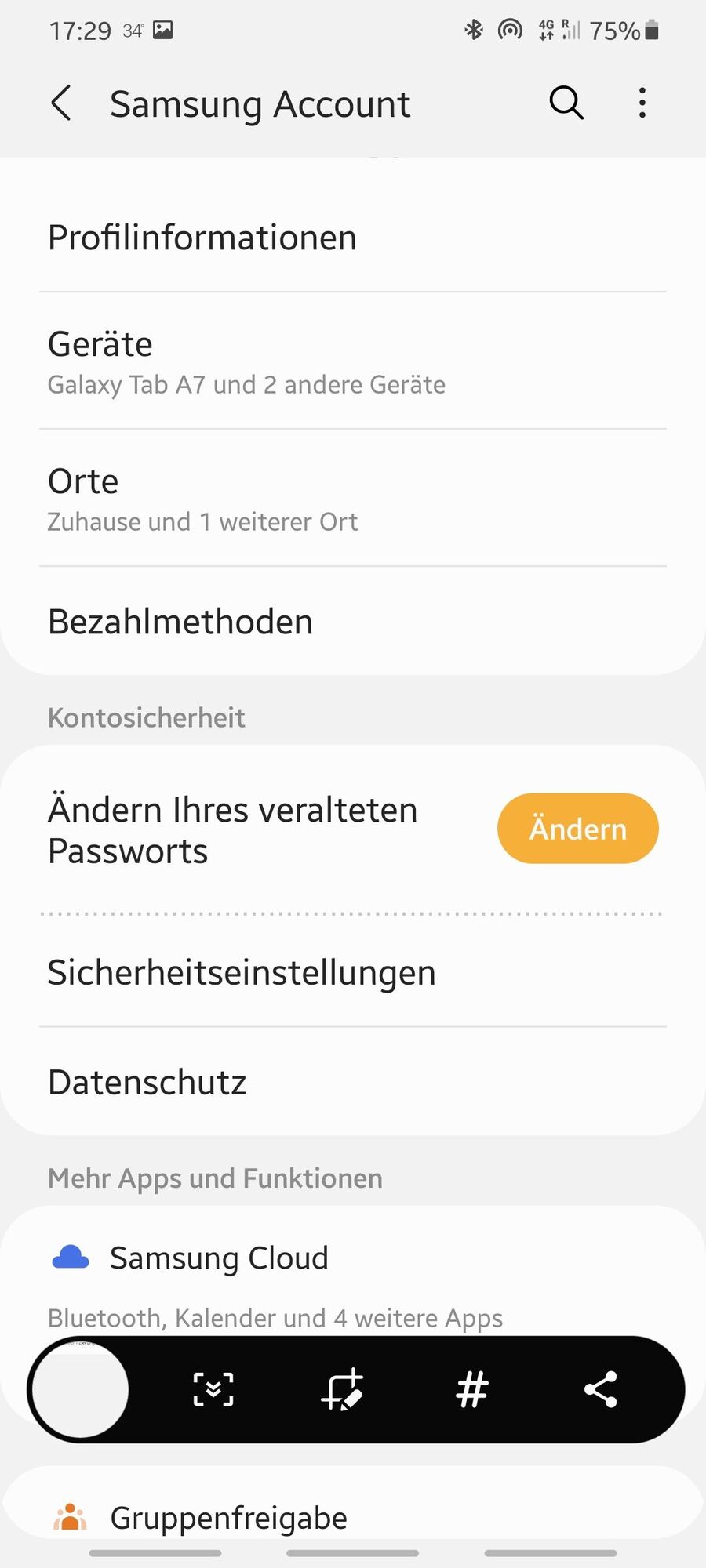Add hashtag tags to the screenshot
Screen dimensions: 706x1568
tap(472, 1389)
